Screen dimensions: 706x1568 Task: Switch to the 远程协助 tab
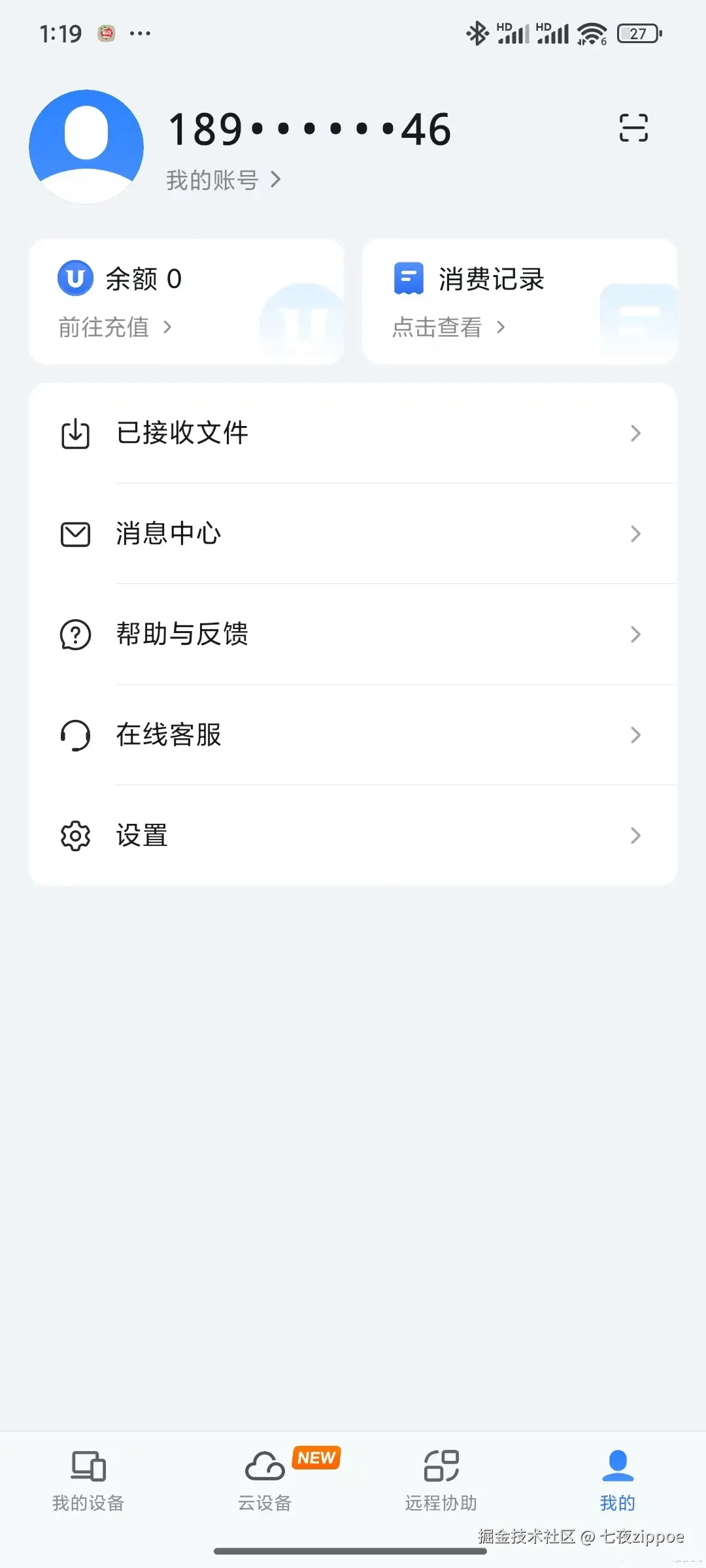point(441,1480)
